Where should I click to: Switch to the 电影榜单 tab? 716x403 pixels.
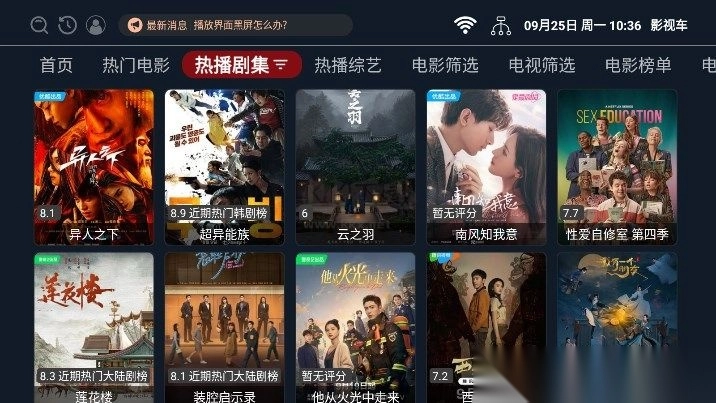point(638,66)
